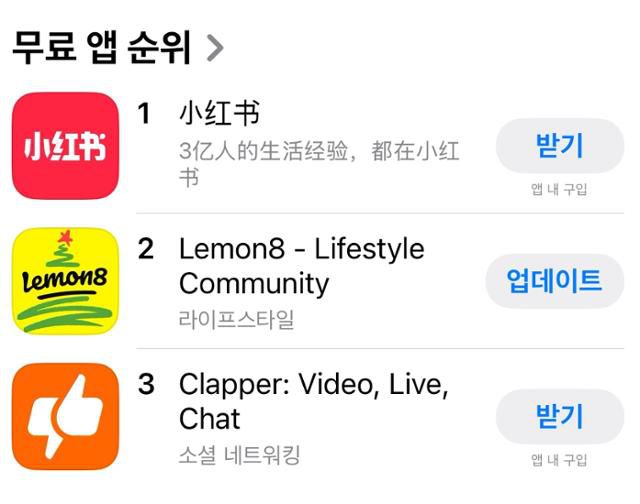The height and width of the screenshot is (504, 640).
Task: Tap 받기 to download 小红书
Action: click(559, 146)
